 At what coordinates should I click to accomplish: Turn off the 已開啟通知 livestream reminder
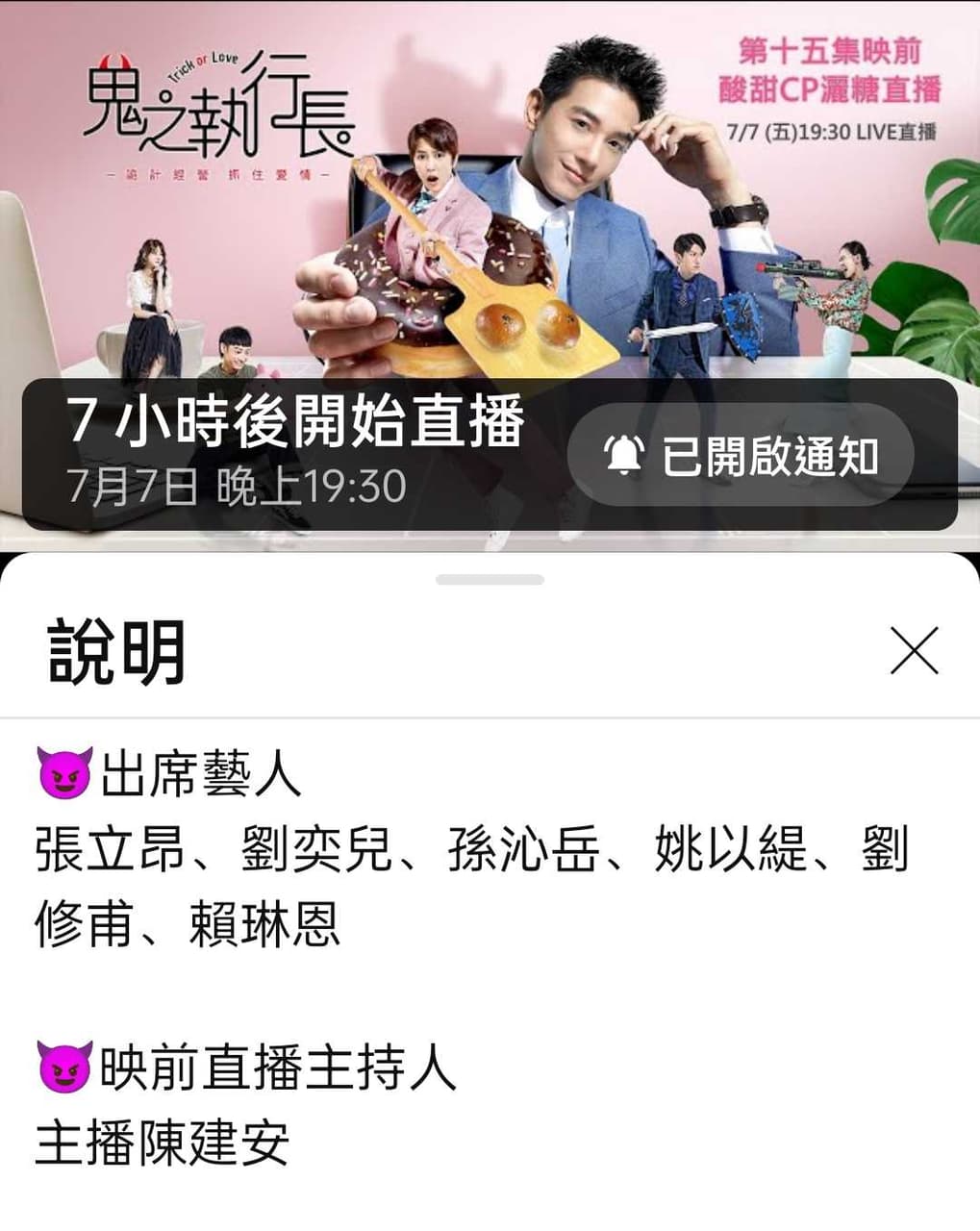click(x=741, y=455)
